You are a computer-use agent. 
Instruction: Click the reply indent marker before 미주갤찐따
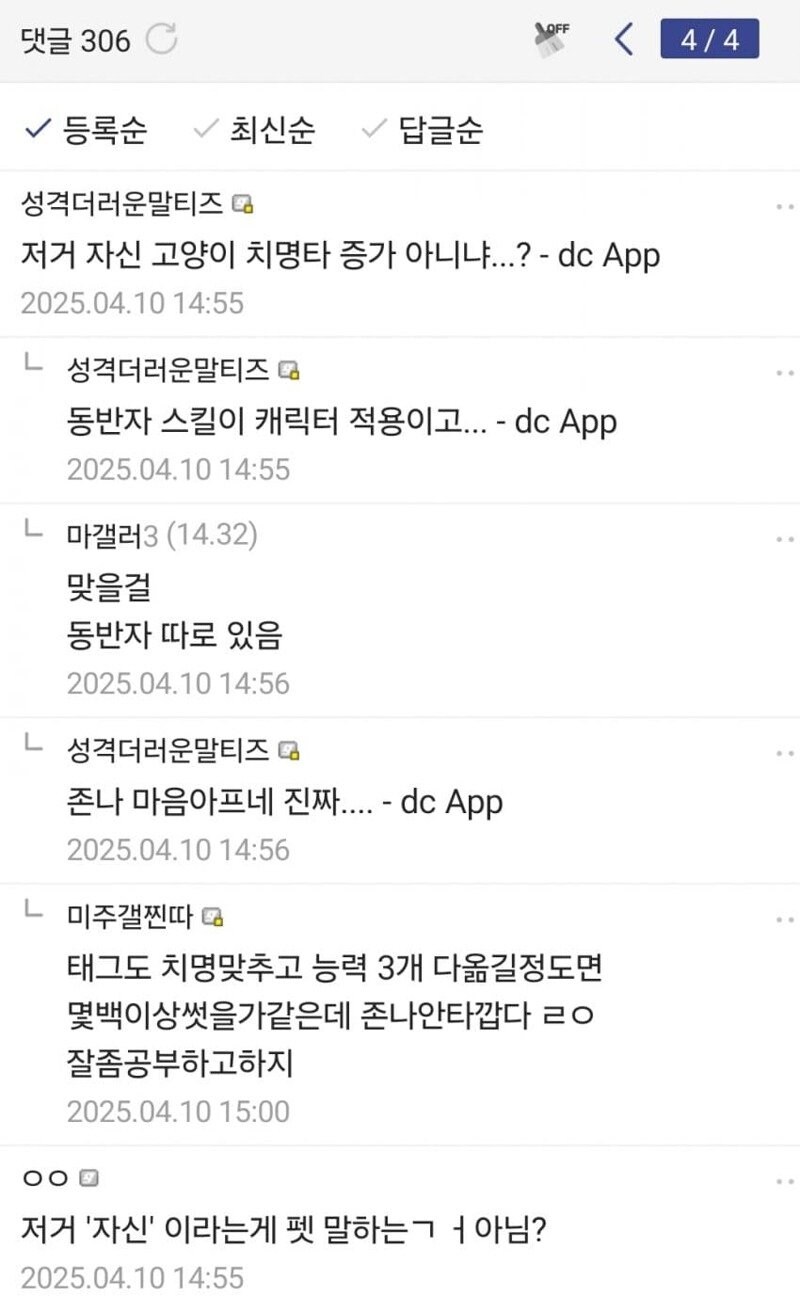point(30,910)
